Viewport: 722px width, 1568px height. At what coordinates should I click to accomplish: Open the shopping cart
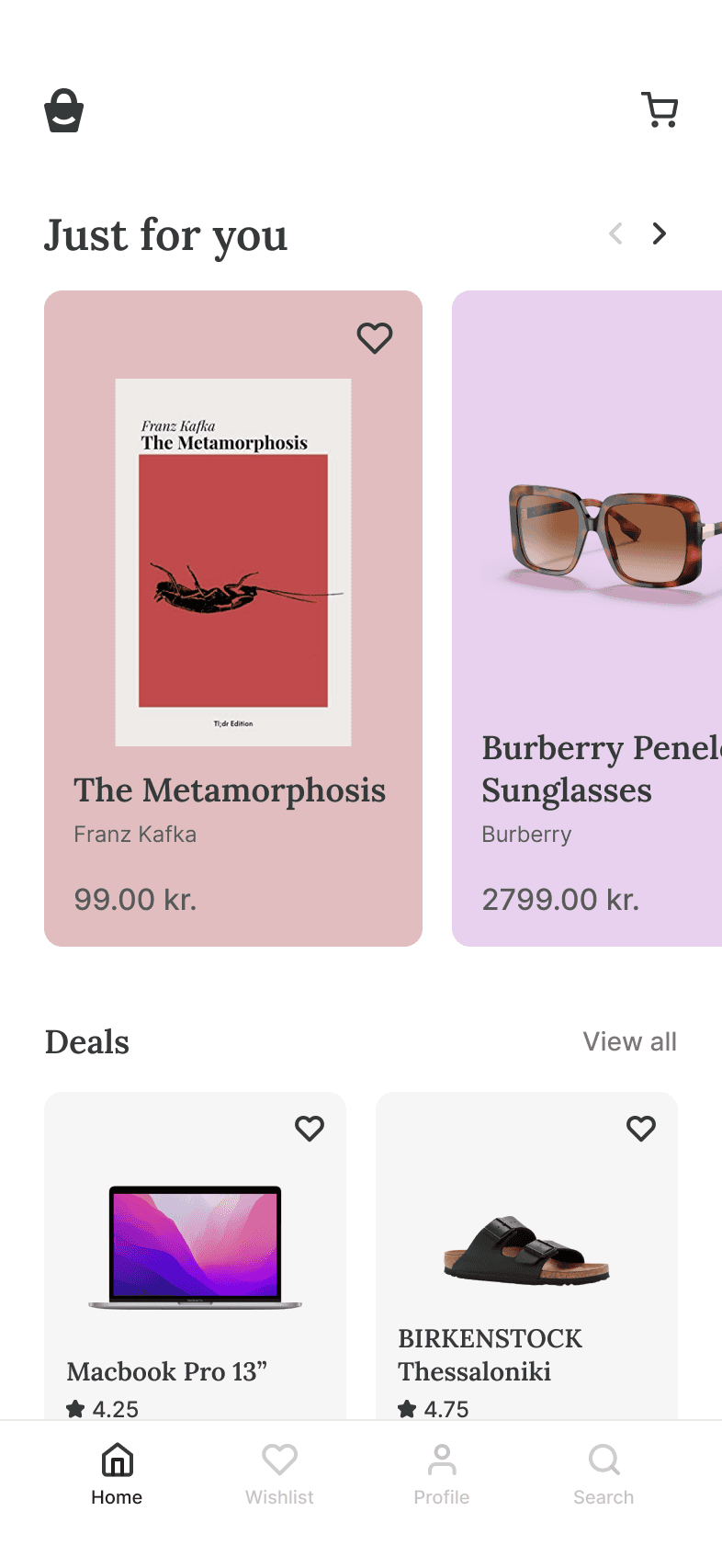(x=659, y=110)
